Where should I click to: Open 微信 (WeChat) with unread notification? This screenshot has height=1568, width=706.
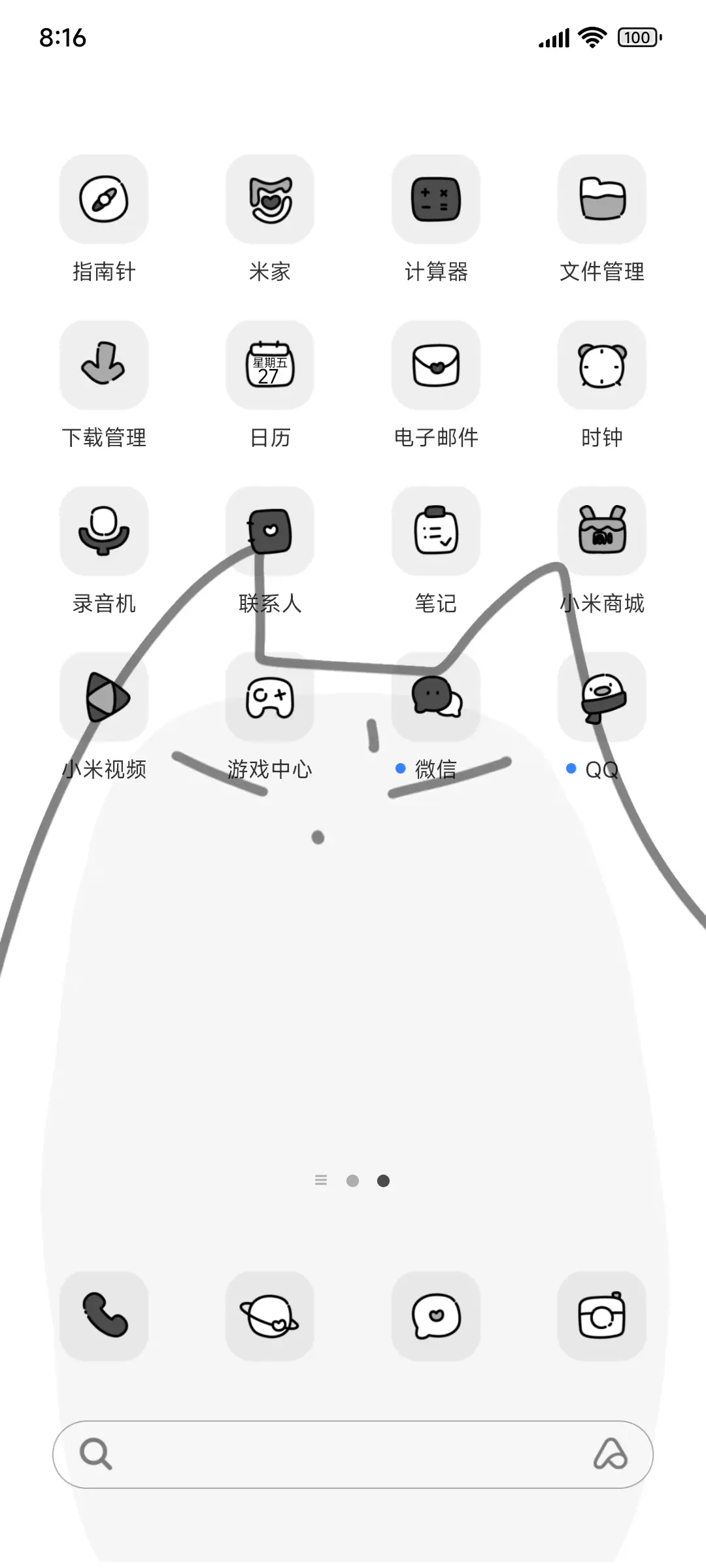(x=436, y=698)
